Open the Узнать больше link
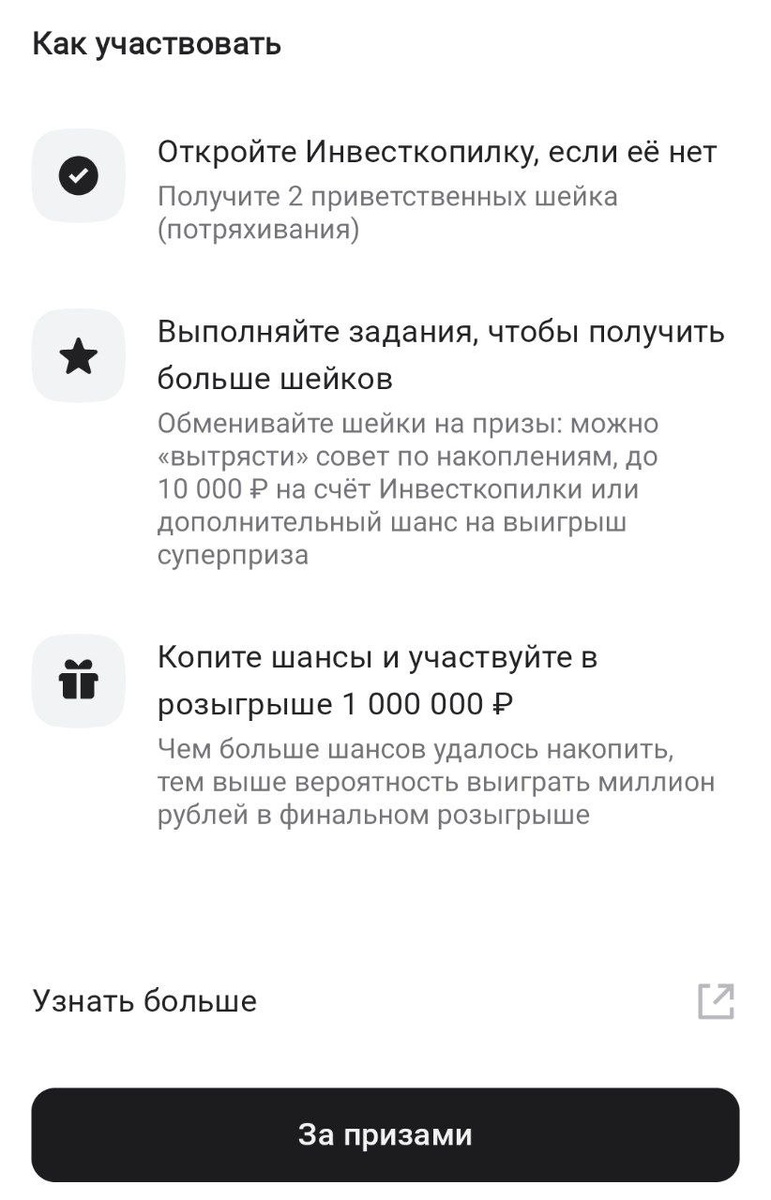 145,1000
